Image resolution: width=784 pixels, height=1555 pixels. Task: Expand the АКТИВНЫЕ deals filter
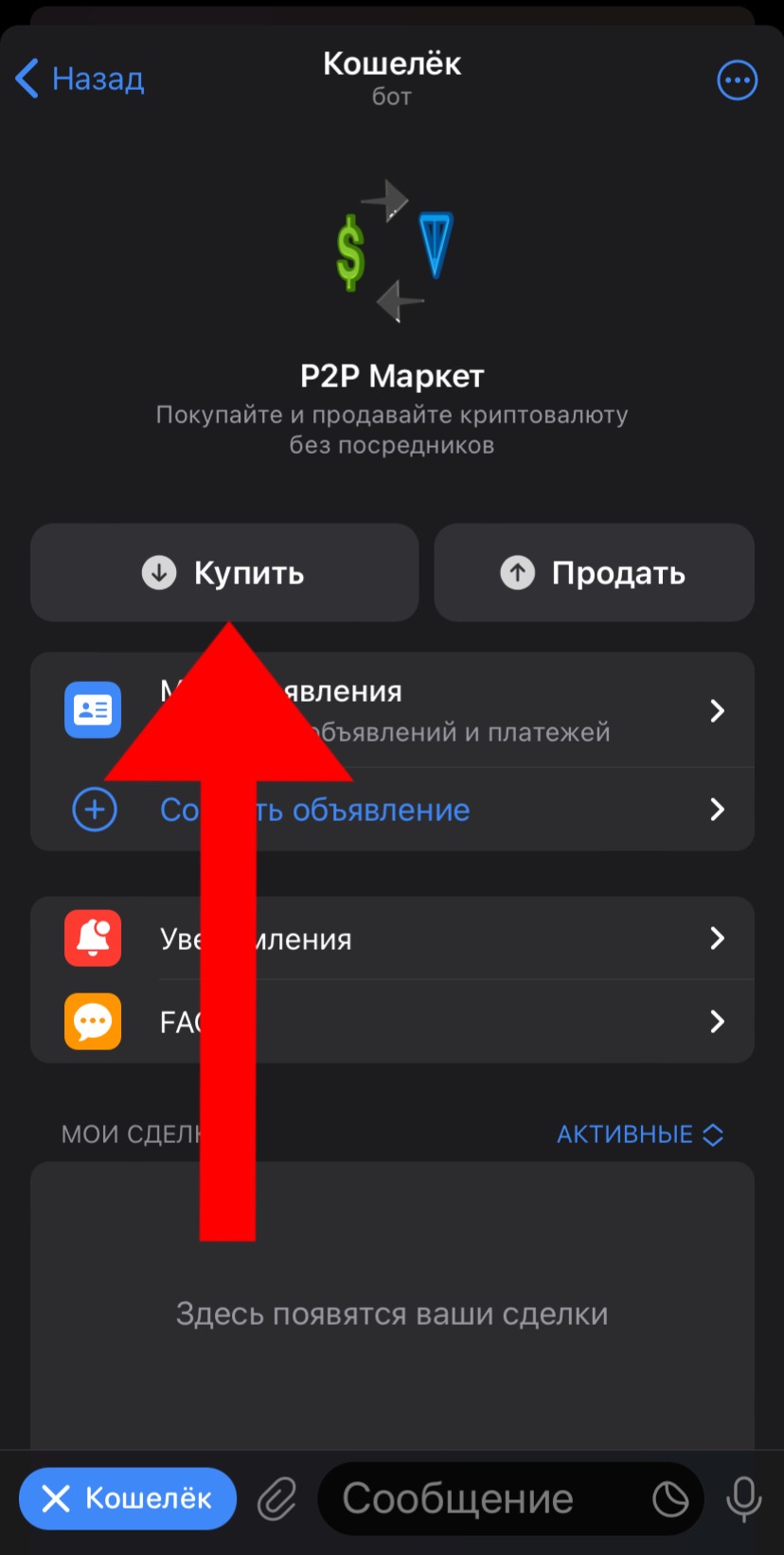tap(640, 1135)
